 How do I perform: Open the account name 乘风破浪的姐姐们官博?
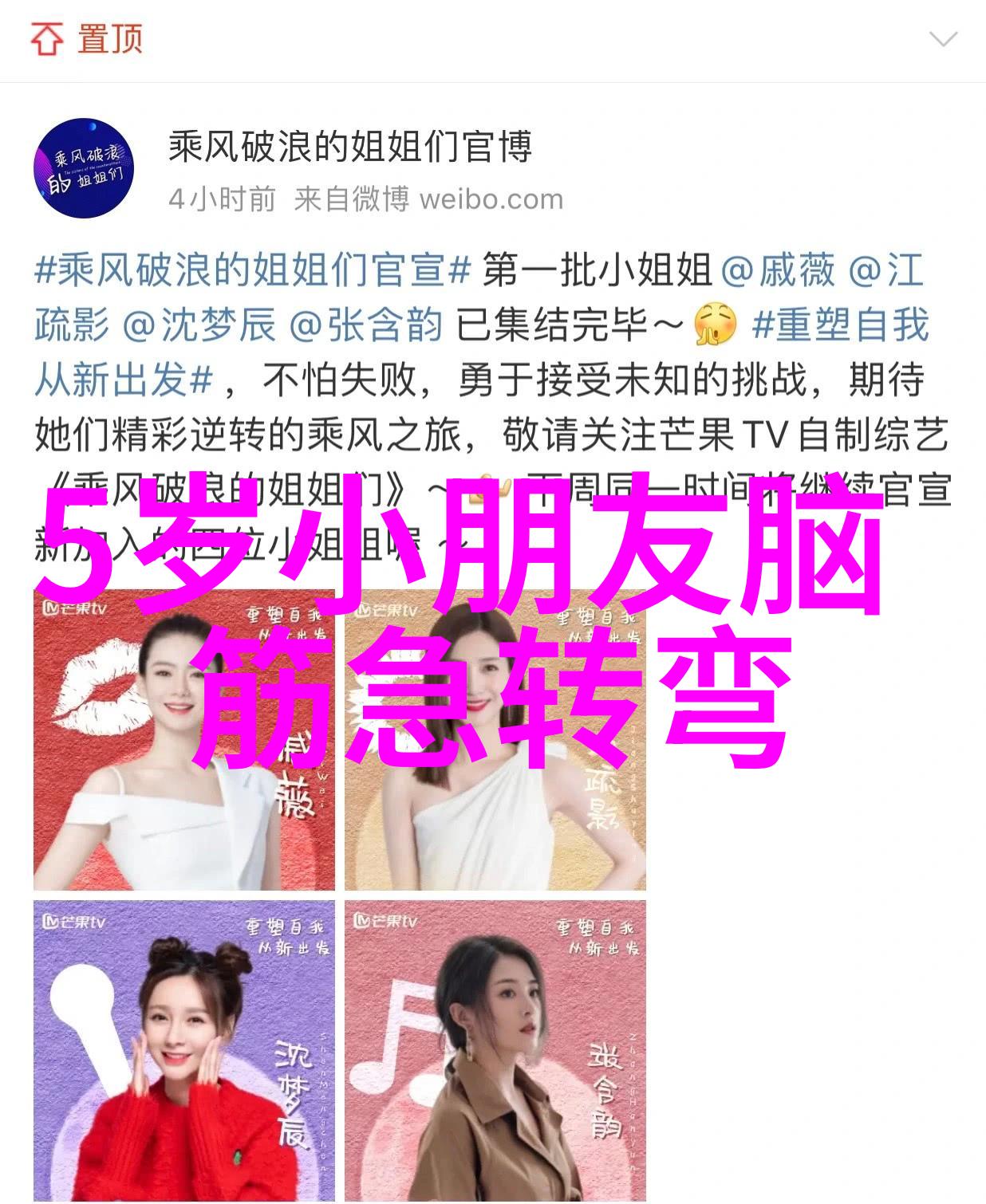[x=349, y=147]
